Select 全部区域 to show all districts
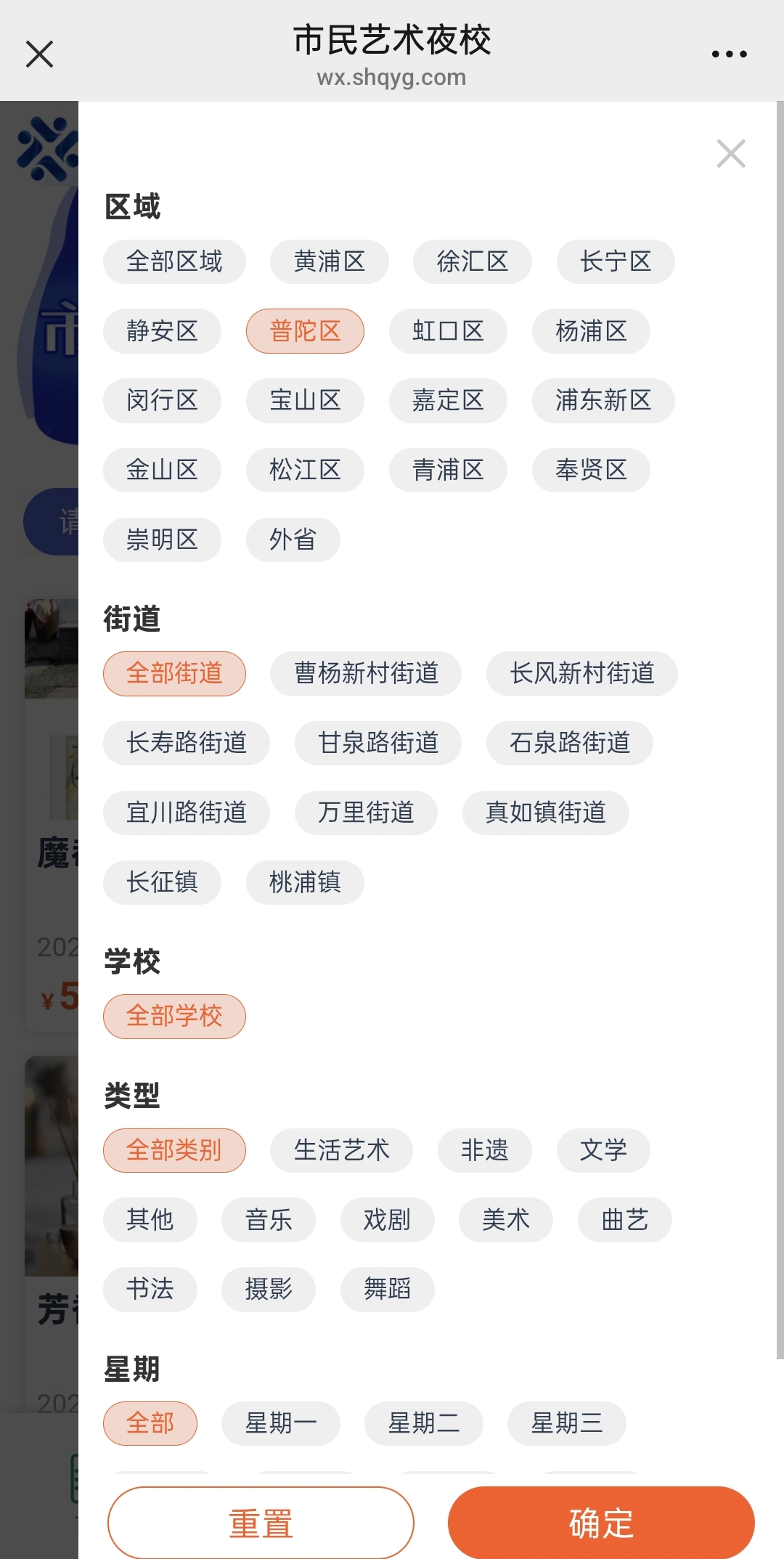The image size is (784, 1559). click(x=174, y=261)
